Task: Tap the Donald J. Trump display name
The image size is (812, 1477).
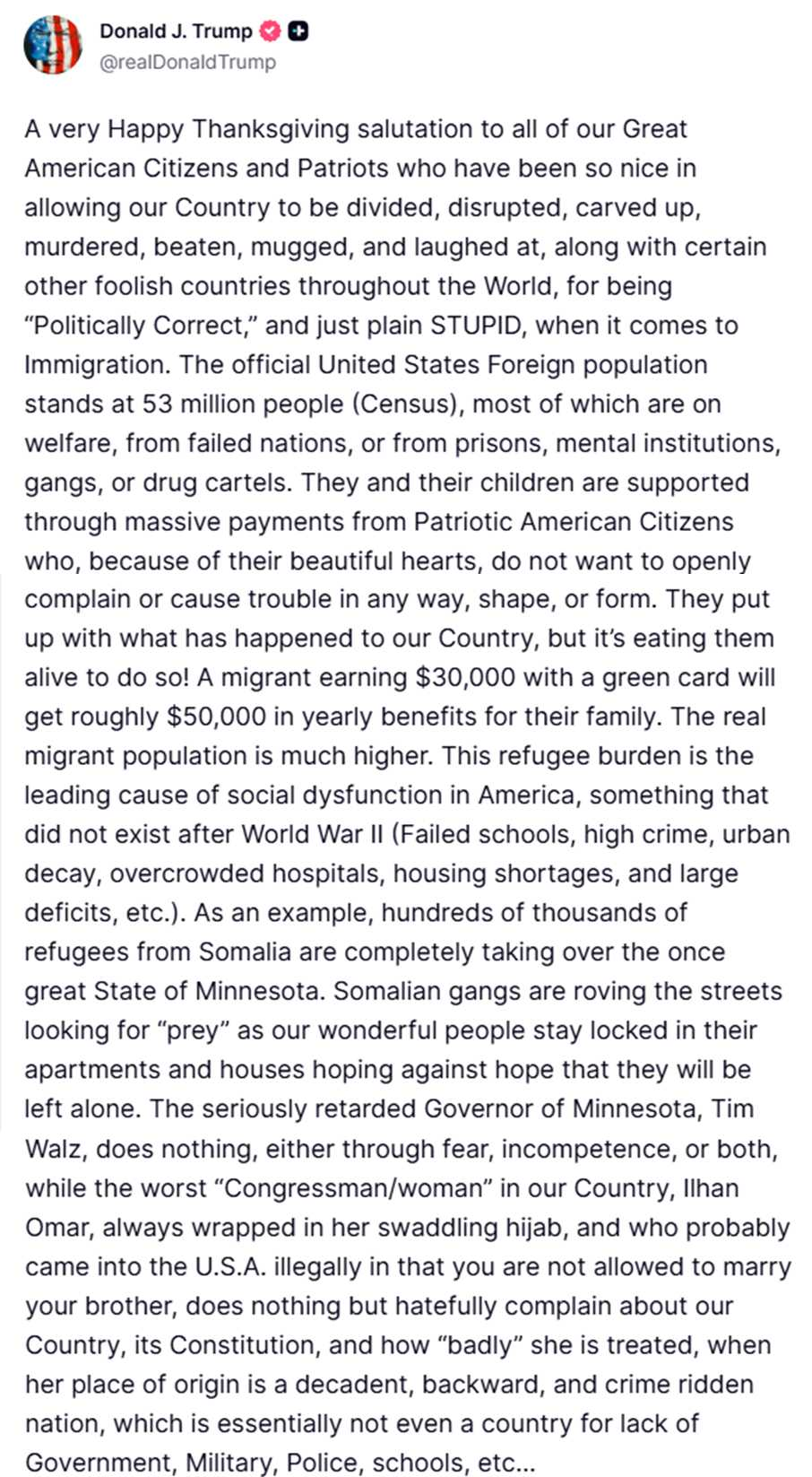Action: coord(176,31)
